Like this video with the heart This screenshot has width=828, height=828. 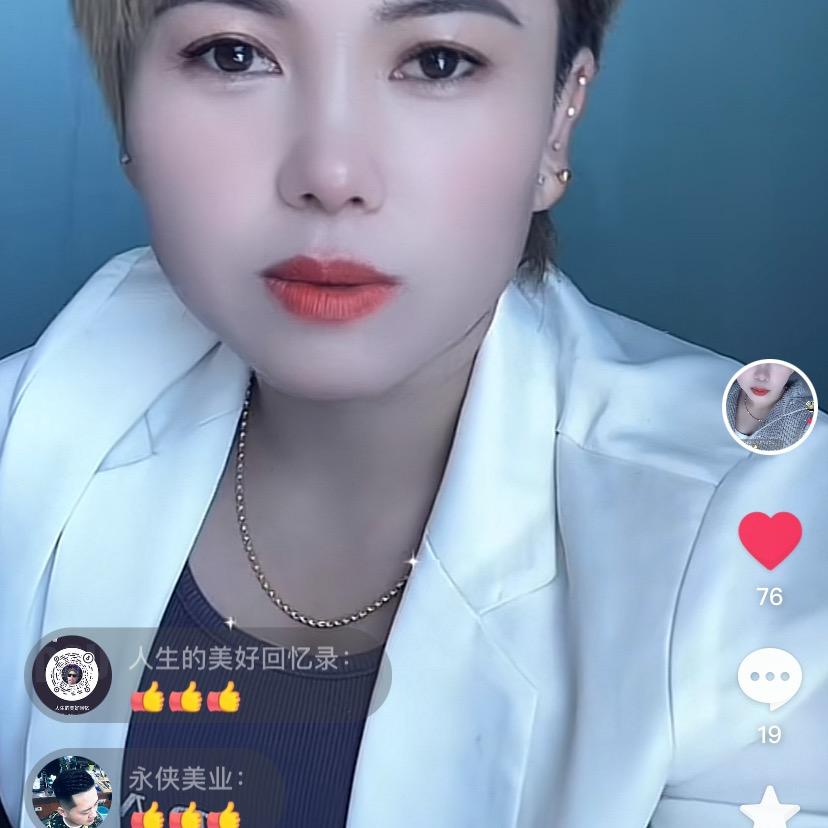(770, 540)
